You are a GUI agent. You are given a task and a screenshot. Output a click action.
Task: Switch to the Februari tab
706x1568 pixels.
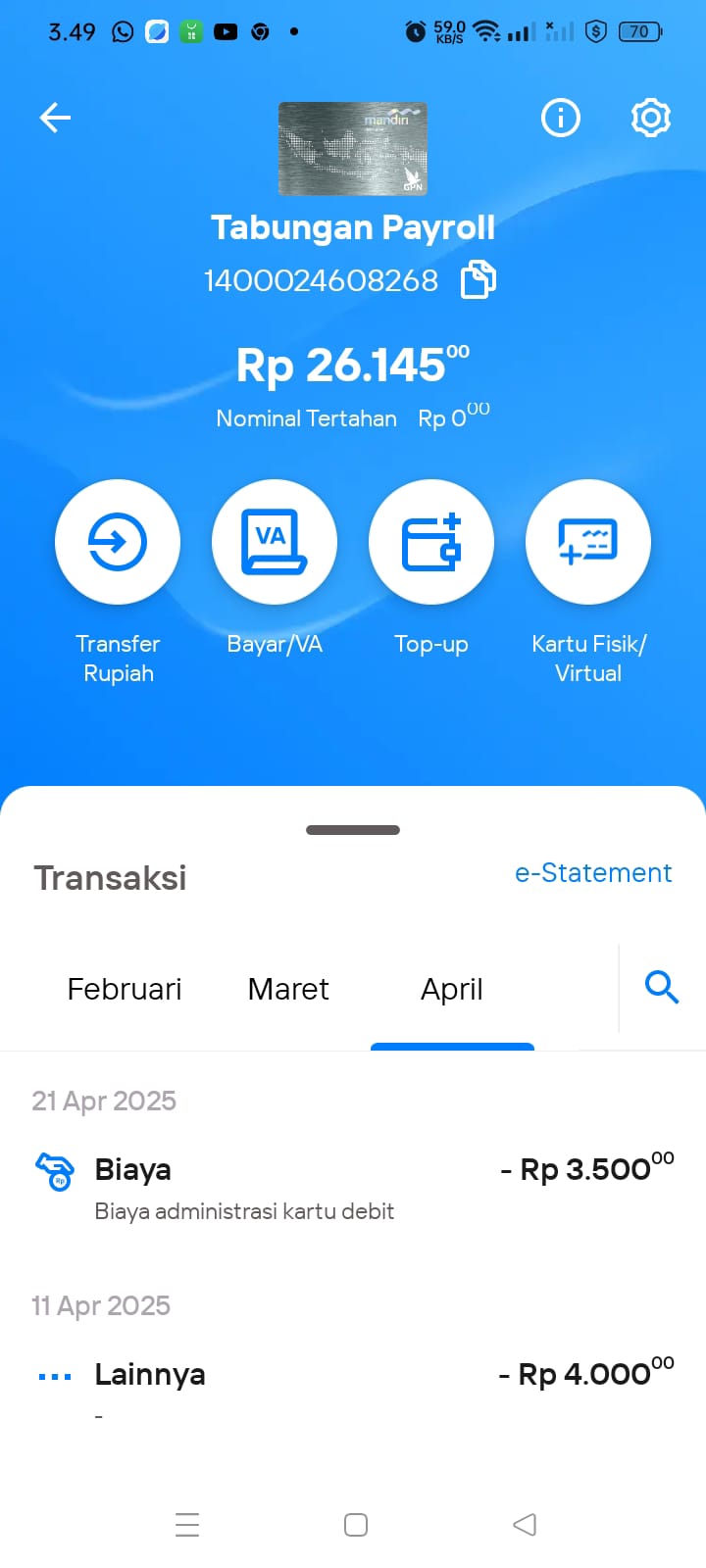pyautogui.click(x=125, y=990)
